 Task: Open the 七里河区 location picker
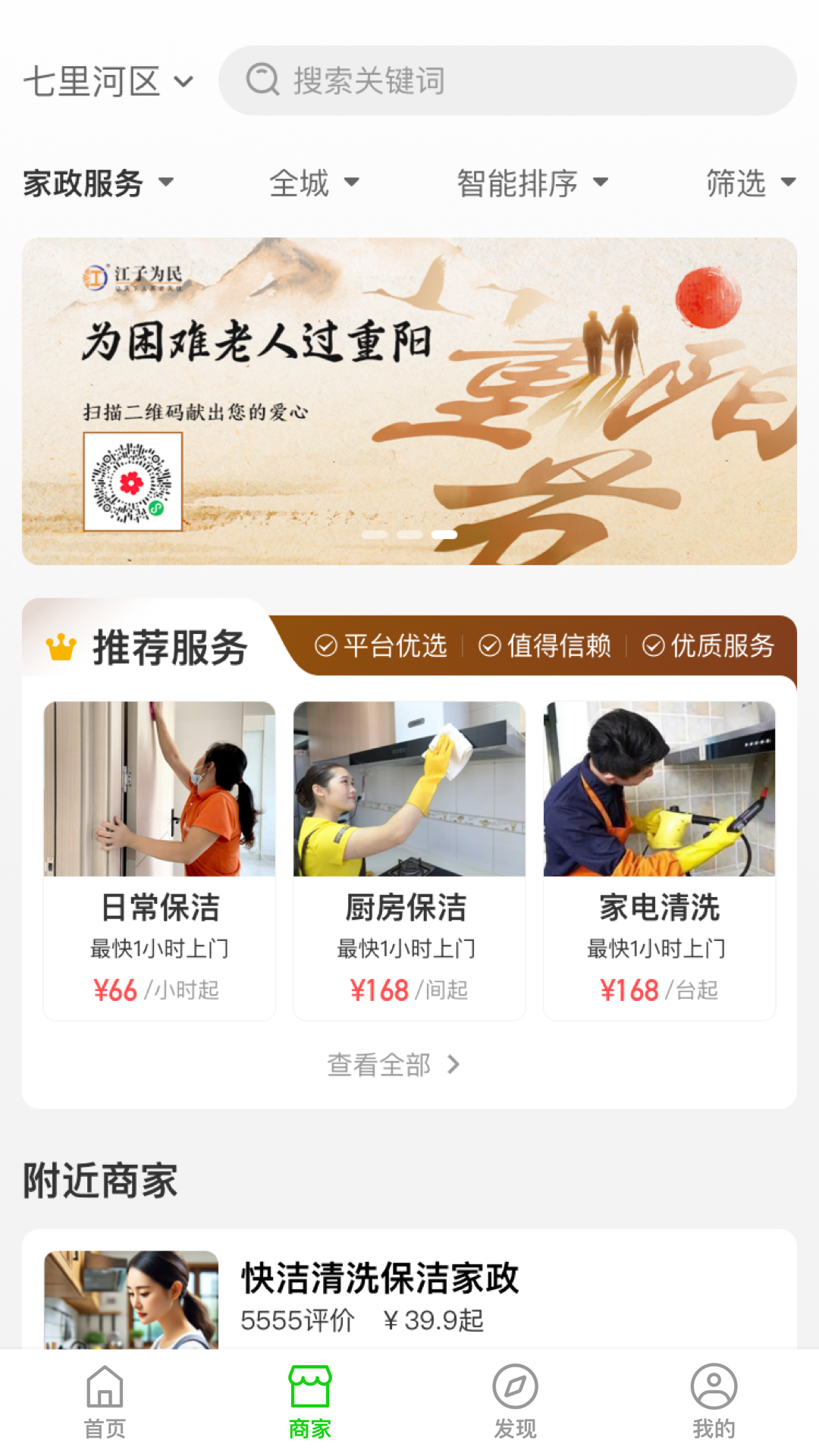click(108, 81)
